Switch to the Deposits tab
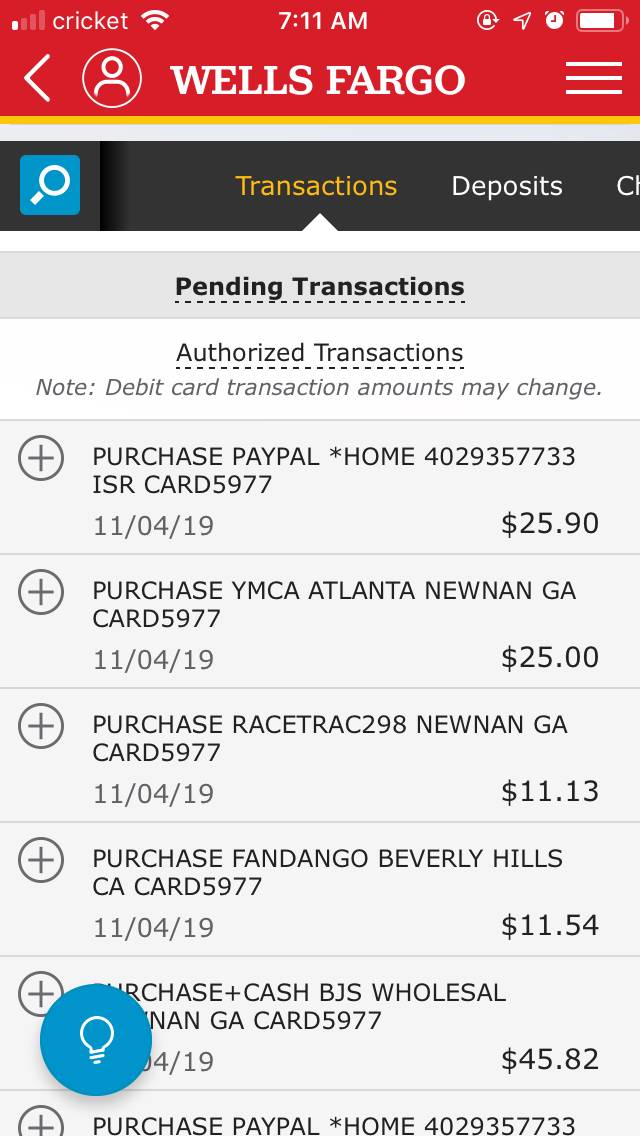 507,186
